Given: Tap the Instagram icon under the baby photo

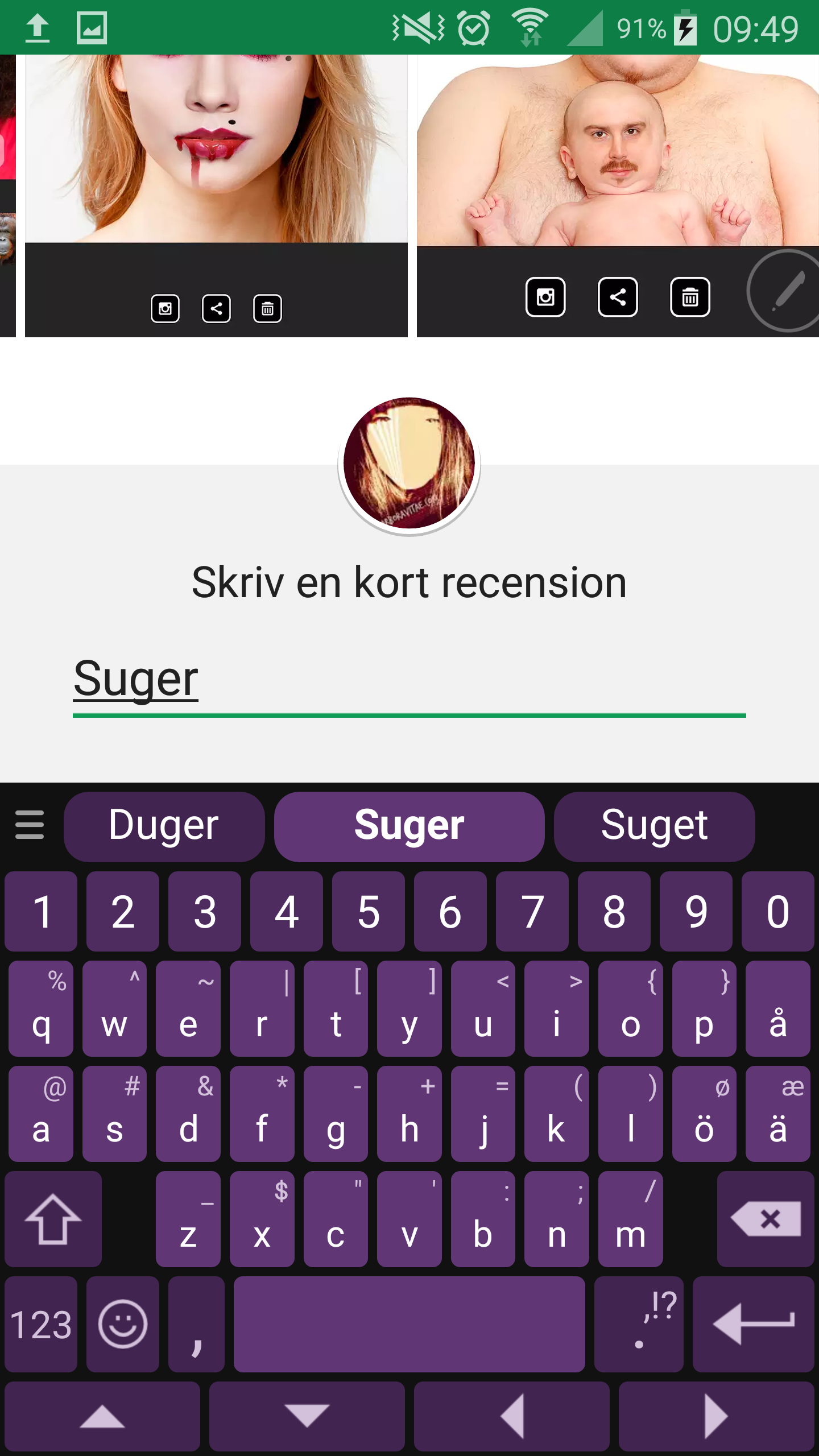Looking at the screenshot, I should (545, 297).
